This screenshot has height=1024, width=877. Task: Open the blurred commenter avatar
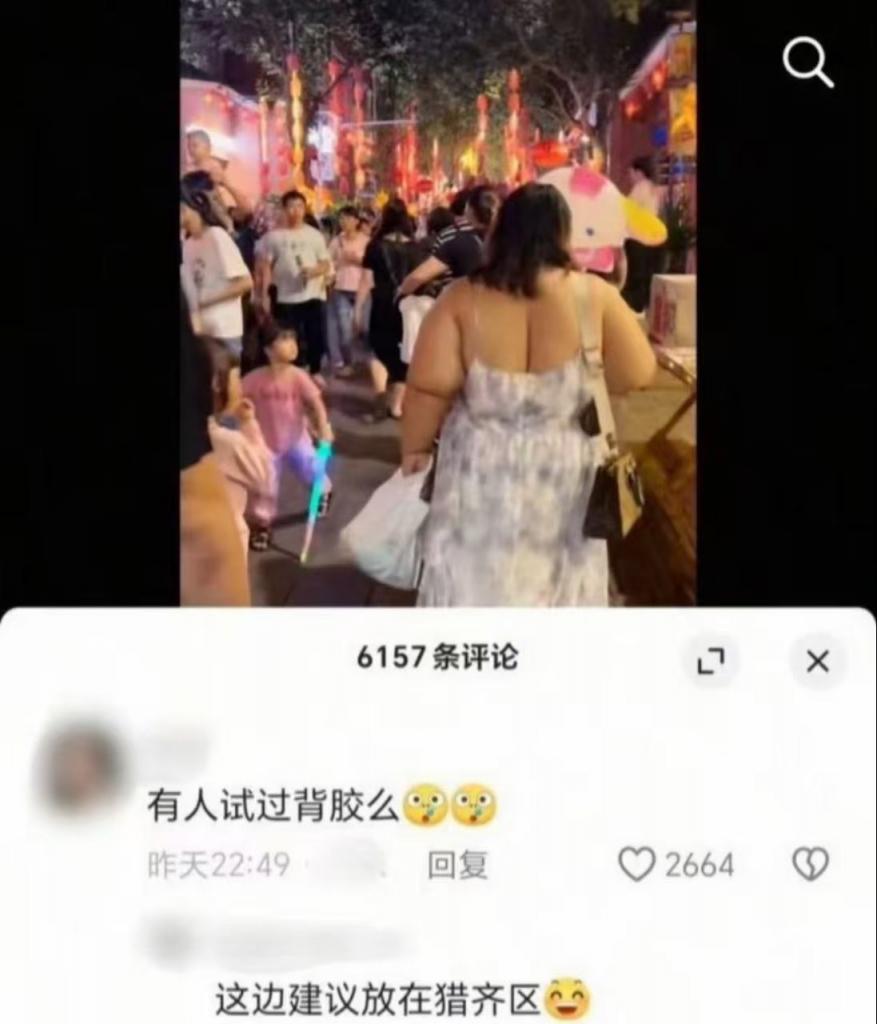click(x=82, y=772)
